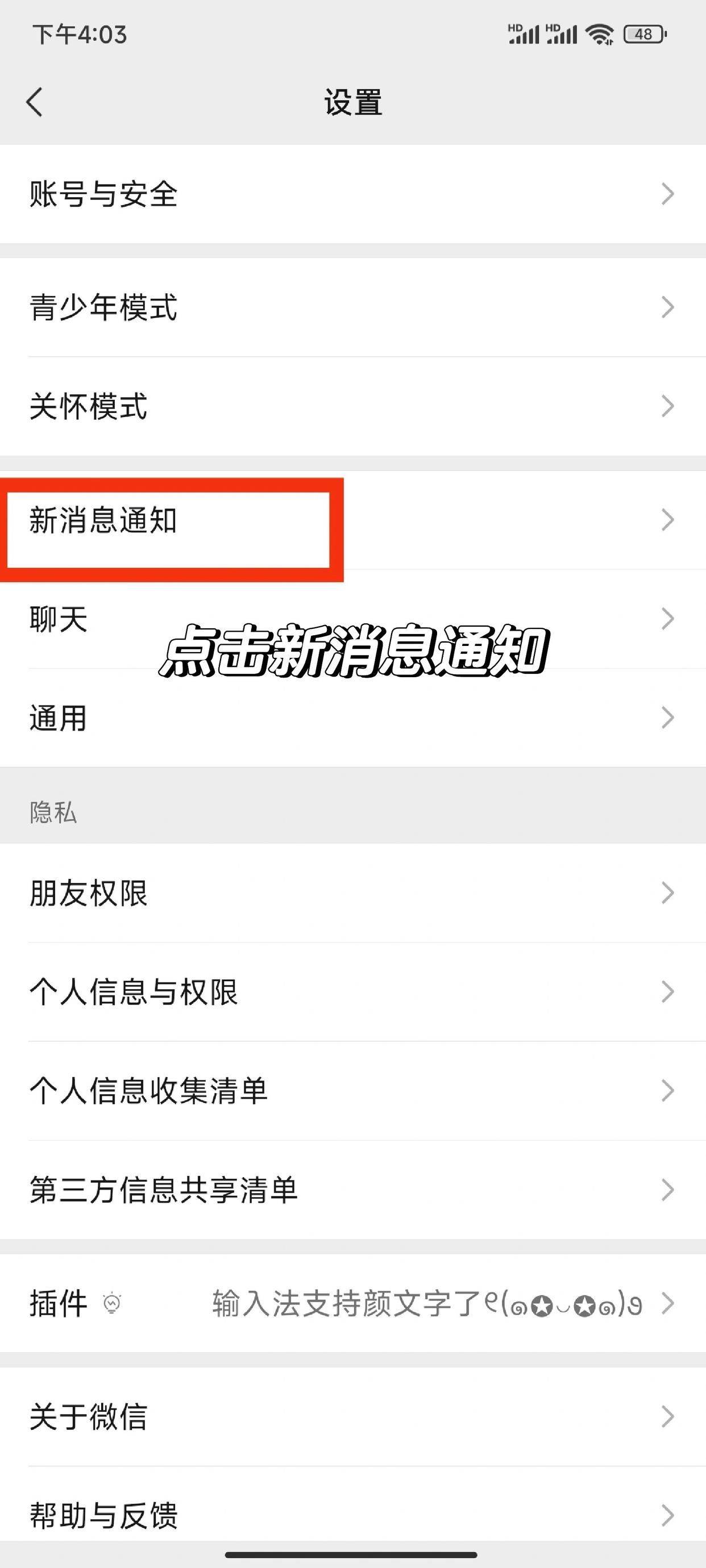This screenshot has width=706, height=1568.
Task: Open 青少年模式
Action: 103,307
